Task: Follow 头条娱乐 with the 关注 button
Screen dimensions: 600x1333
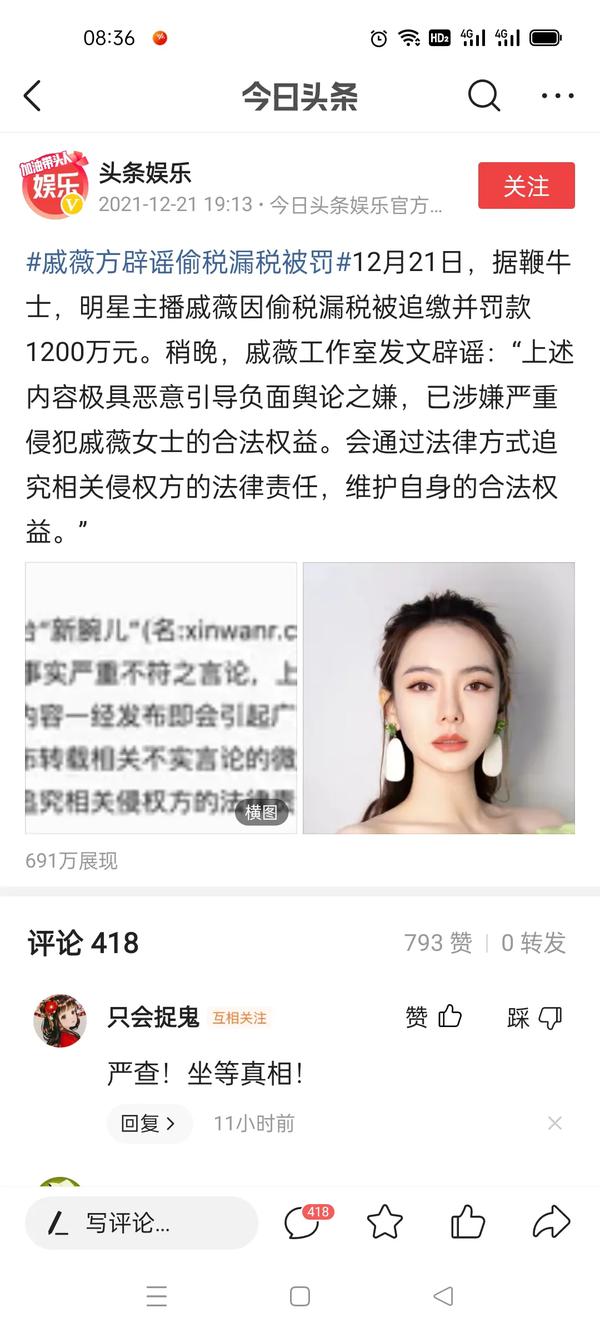Action: (x=526, y=186)
